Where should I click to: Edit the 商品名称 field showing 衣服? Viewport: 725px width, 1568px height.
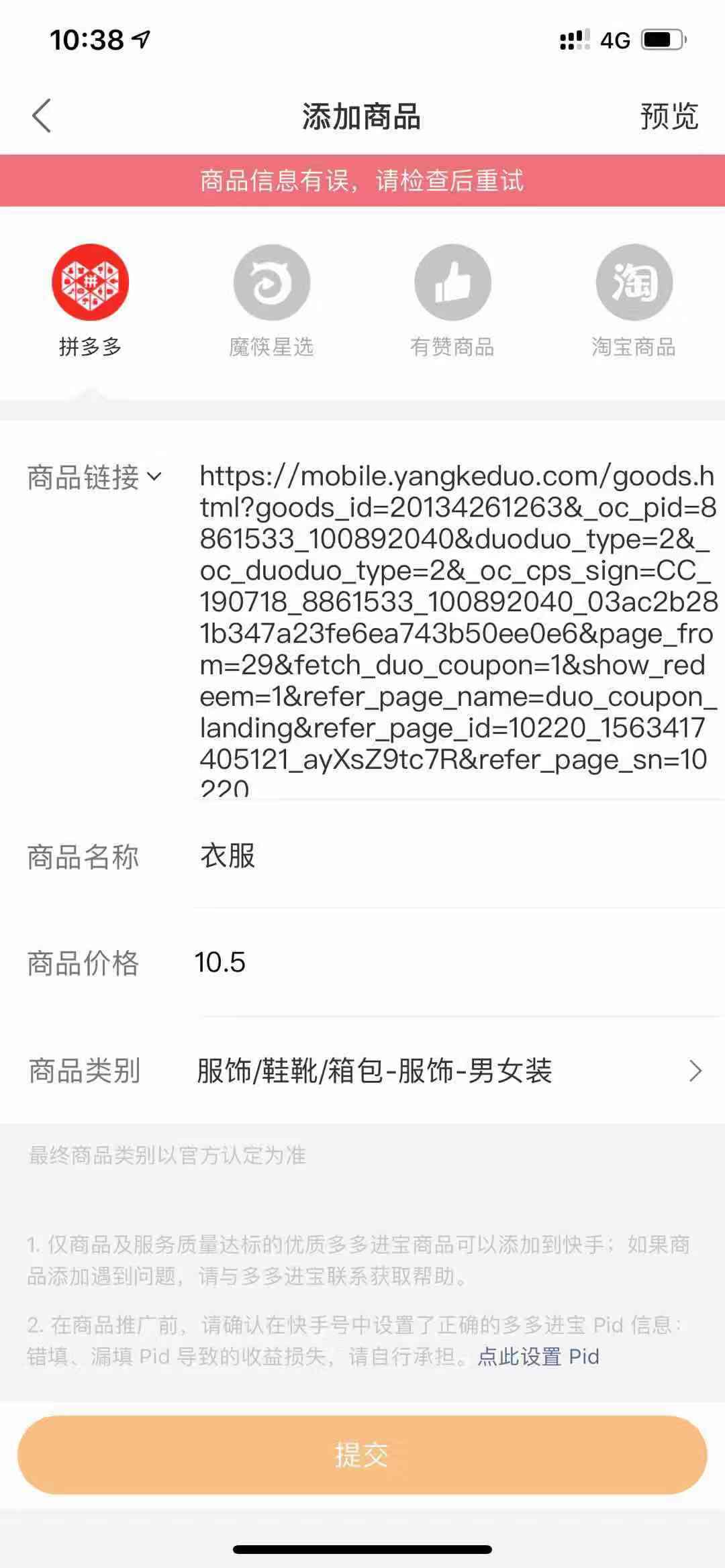(x=459, y=855)
